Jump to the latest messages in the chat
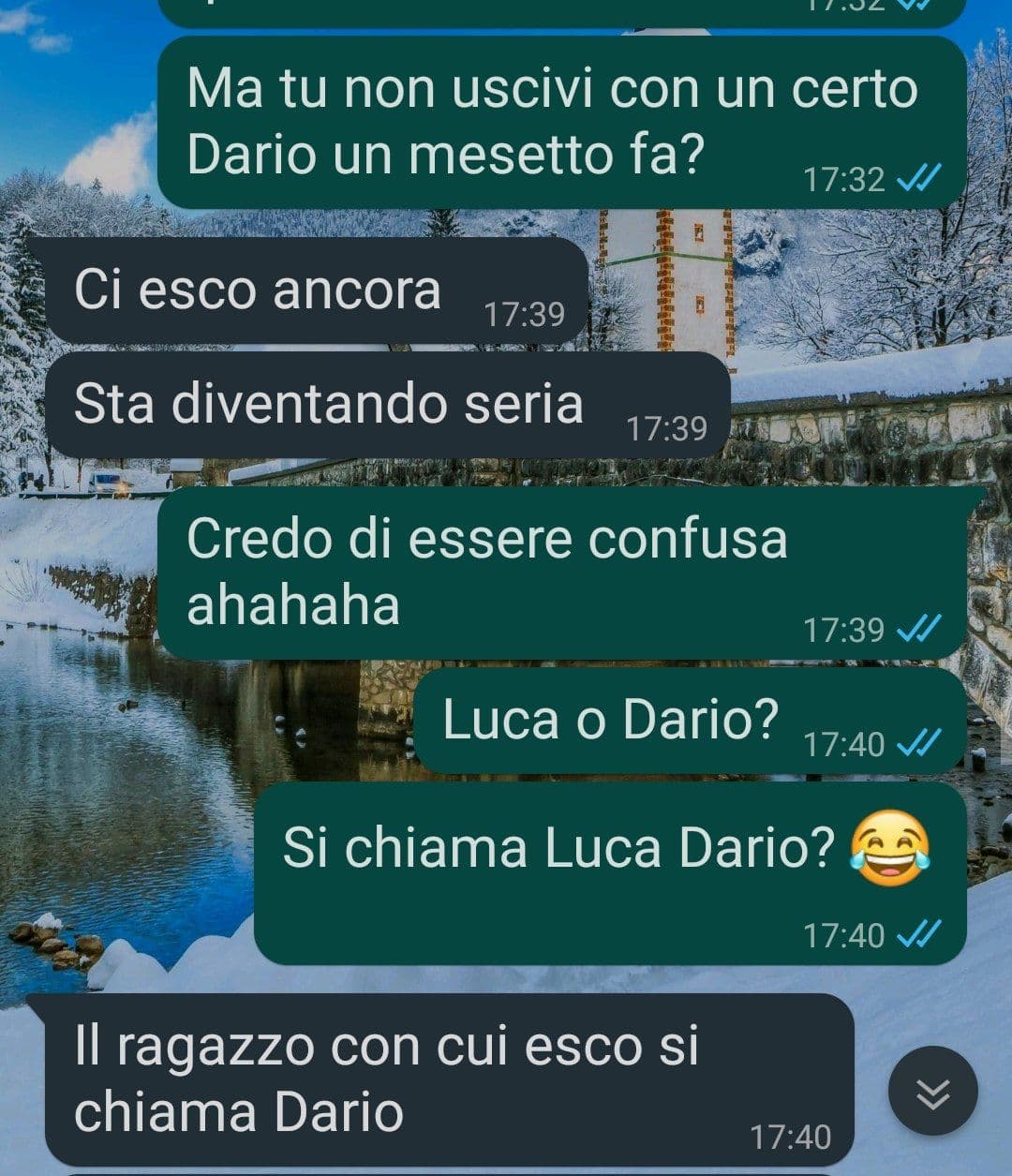The image size is (1012, 1176). pyautogui.click(x=932, y=1092)
